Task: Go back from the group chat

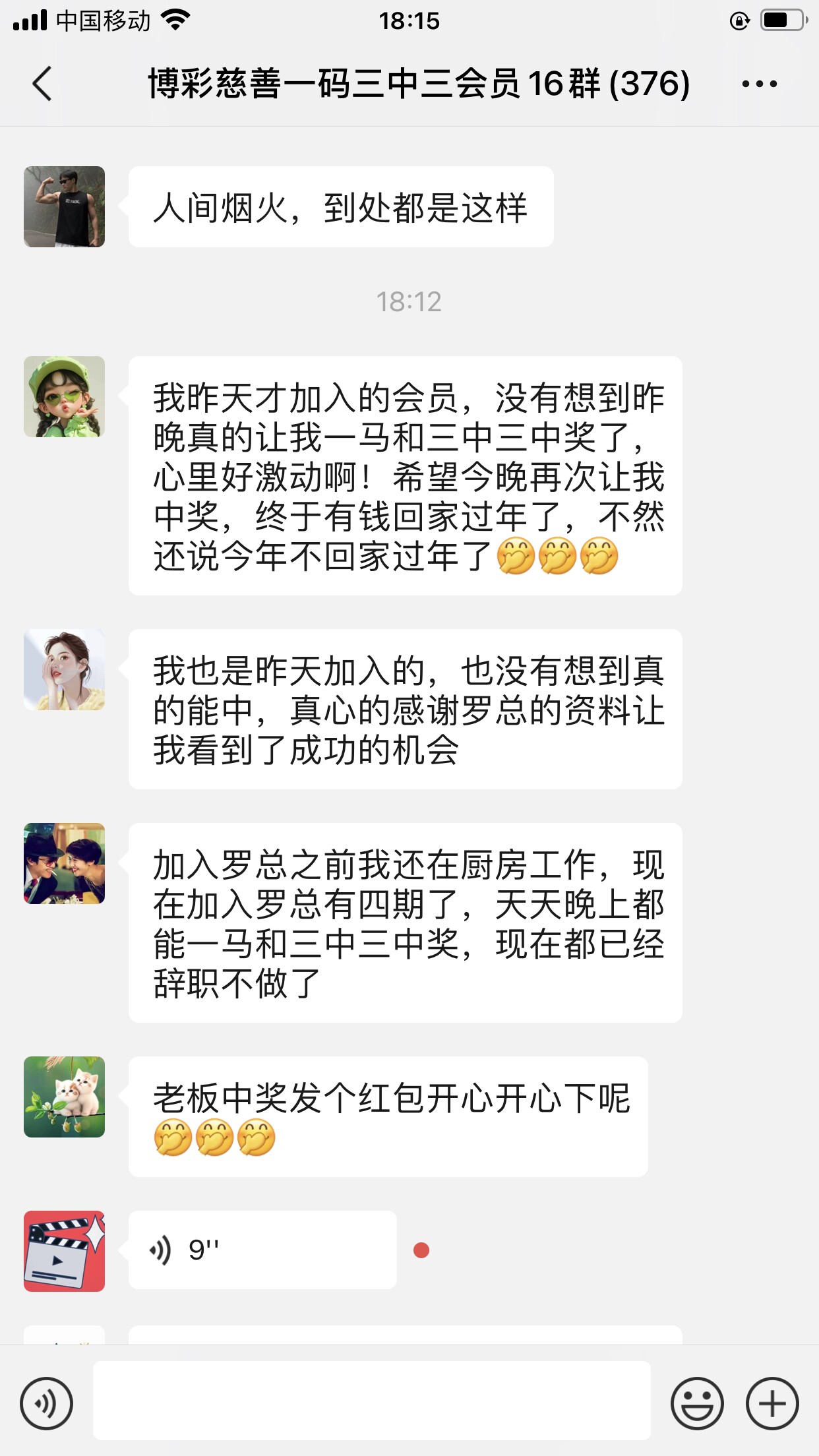Action: [42, 84]
